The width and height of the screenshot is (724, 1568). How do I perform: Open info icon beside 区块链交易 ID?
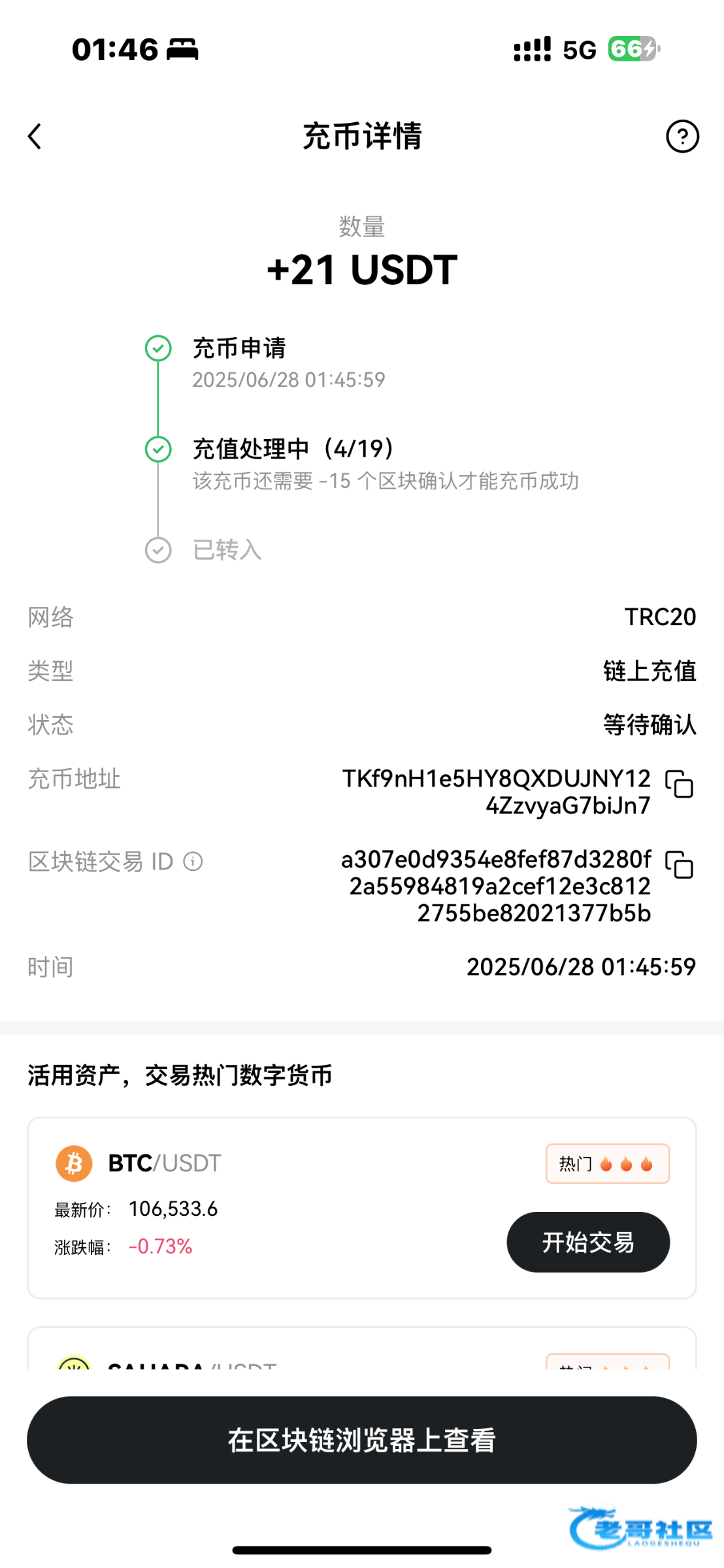(x=193, y=862)
